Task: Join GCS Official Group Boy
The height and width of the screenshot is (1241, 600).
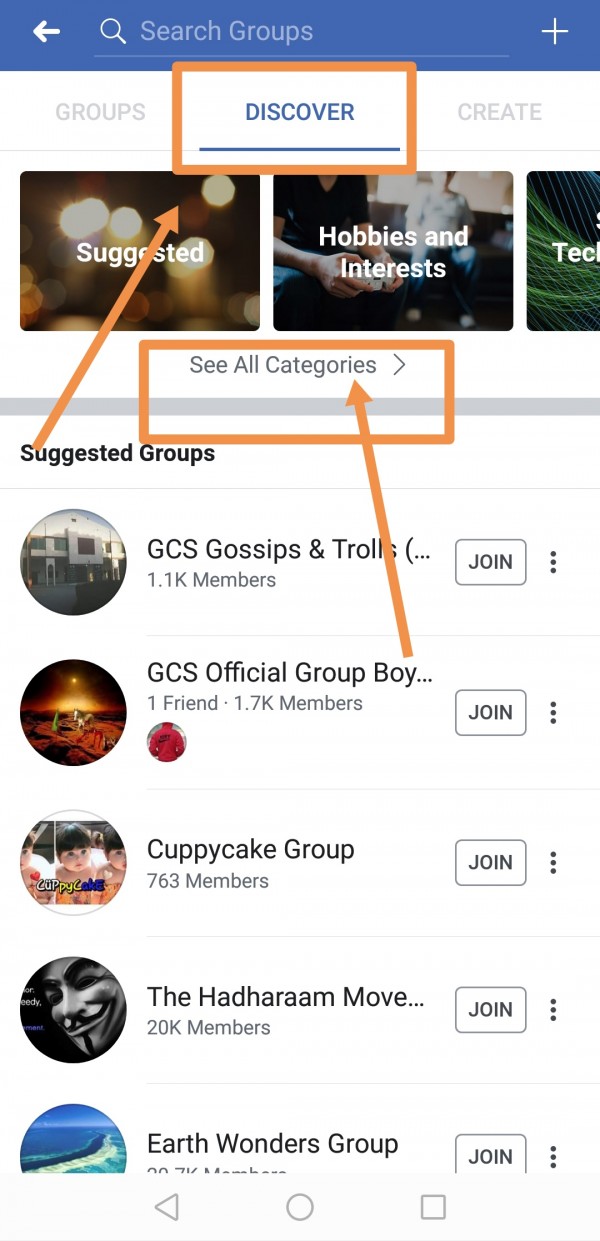Action: coord(490,713)
